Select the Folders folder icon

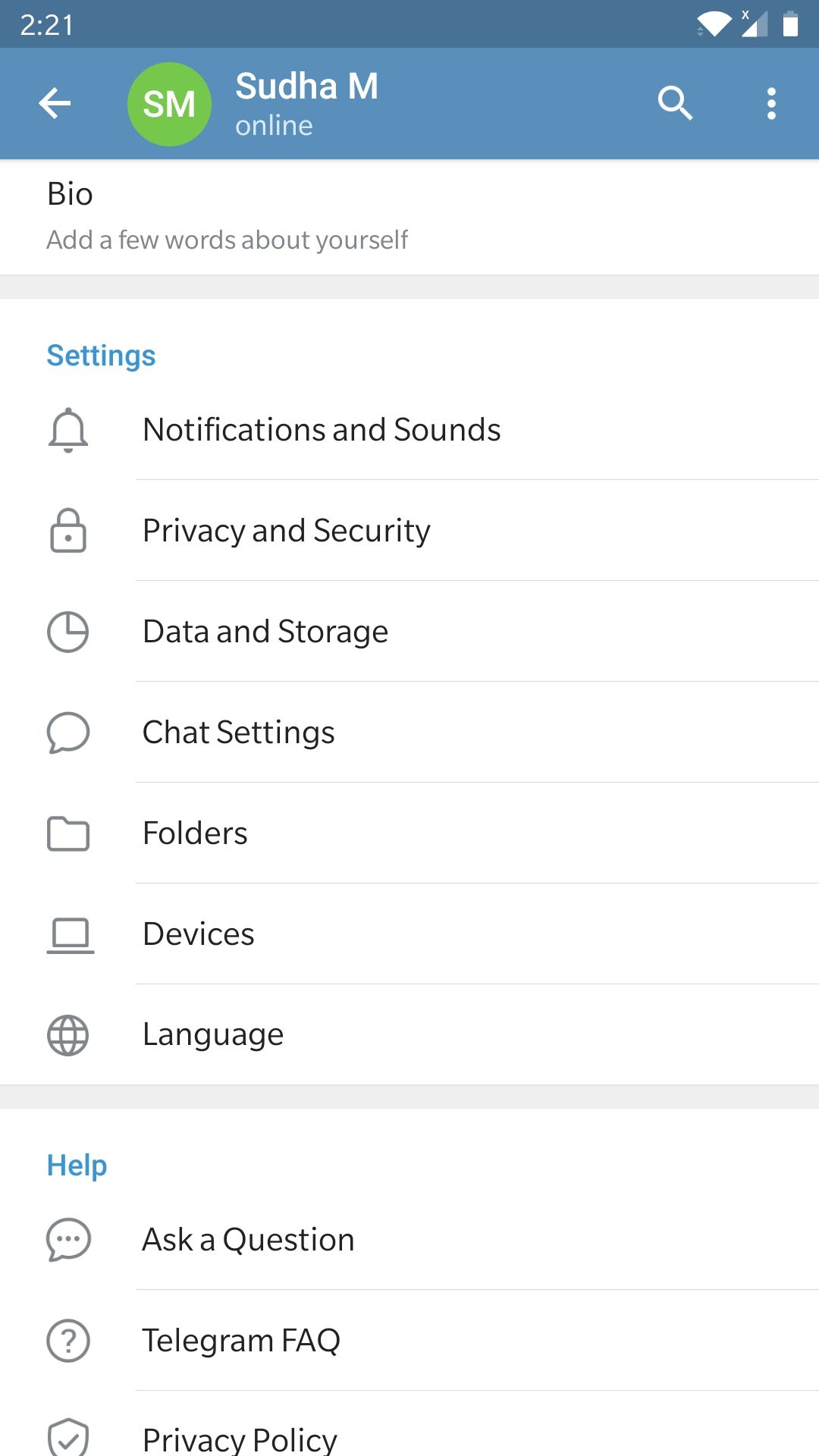tap(68, 833)
